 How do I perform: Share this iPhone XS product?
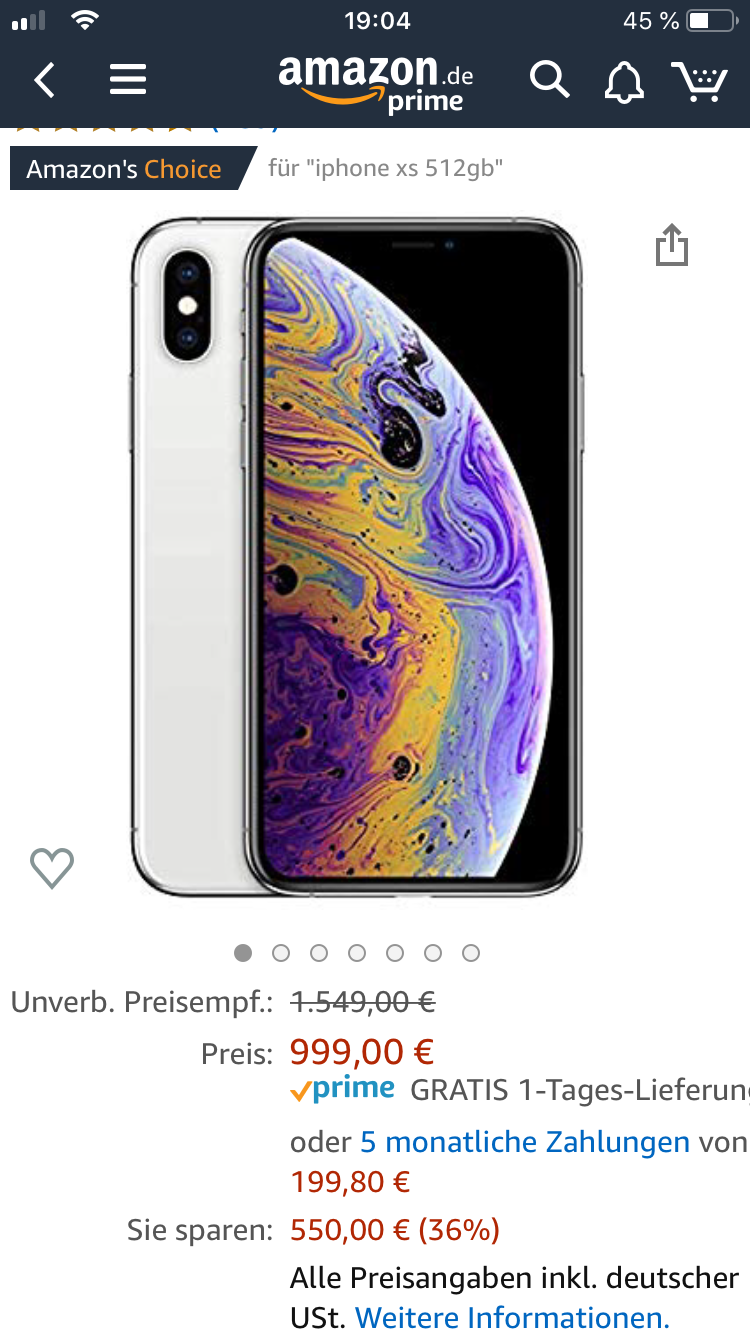672,246
